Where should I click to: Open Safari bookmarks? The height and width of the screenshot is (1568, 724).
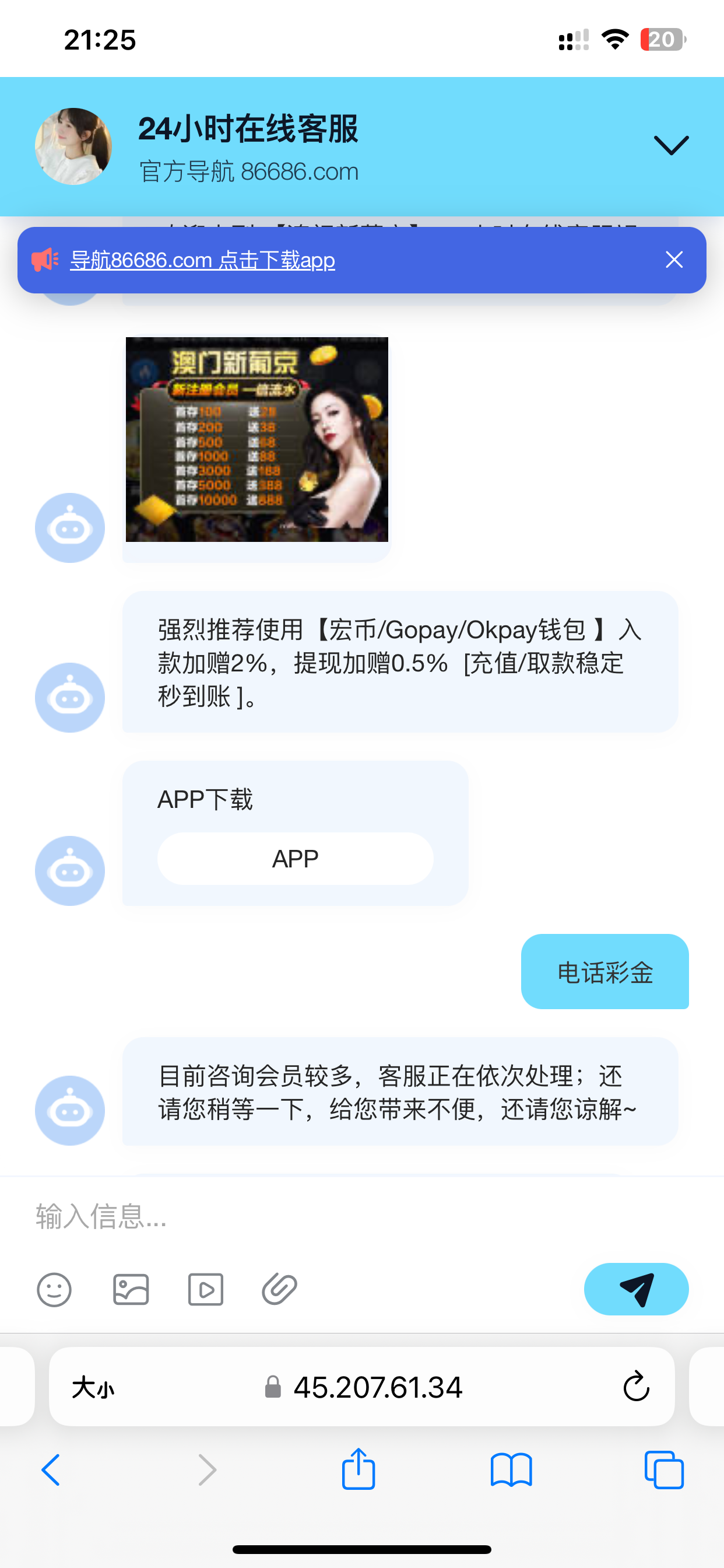point(511,1470)
